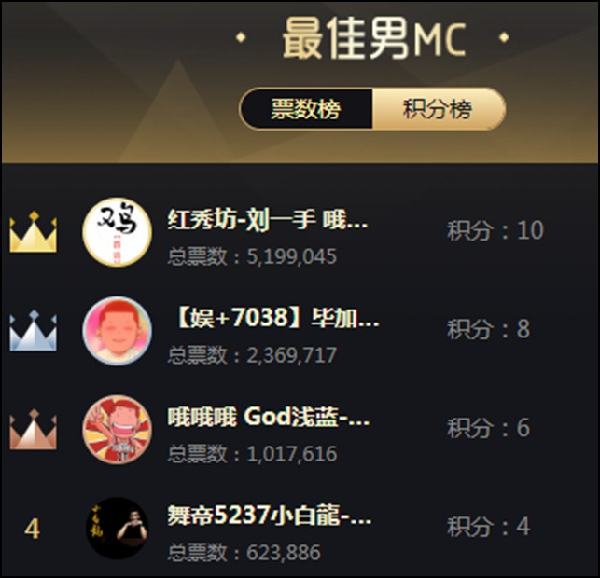Open 红秀坊-刘一手 ranking entry
Image resolution: width=600 pixels, height=578 pixels.
[x=268, y=220]
